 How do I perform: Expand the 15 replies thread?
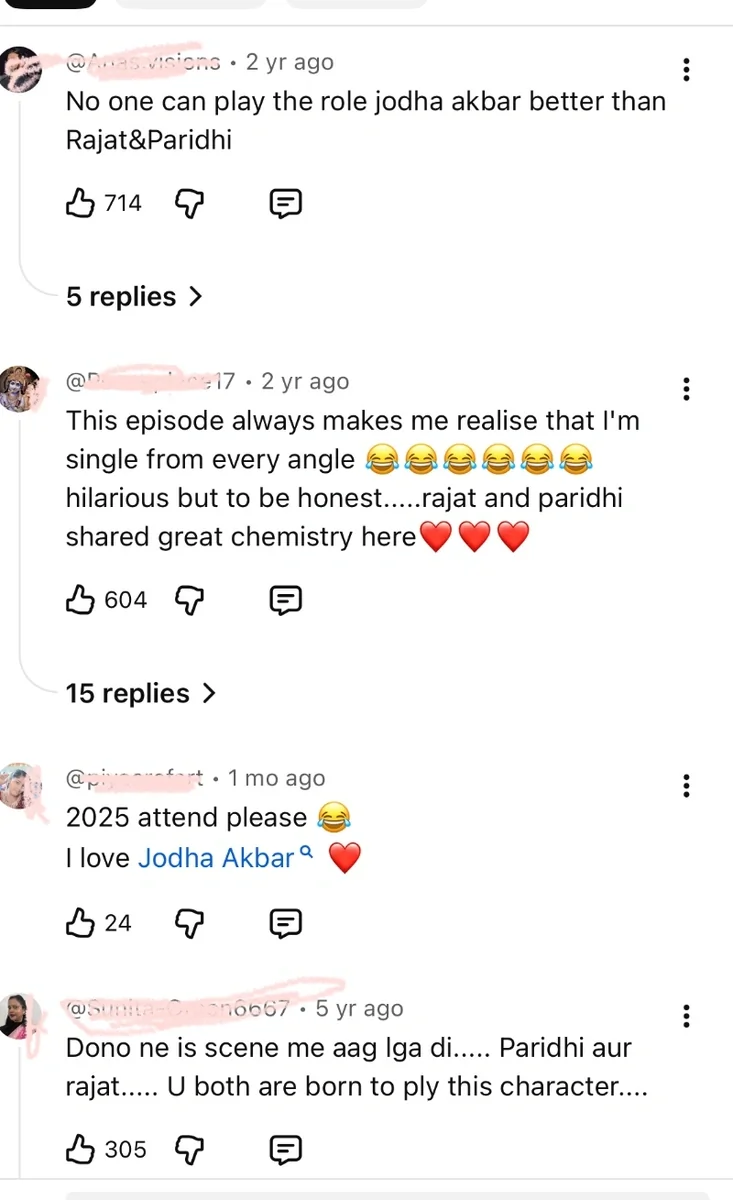click(140, 693)
